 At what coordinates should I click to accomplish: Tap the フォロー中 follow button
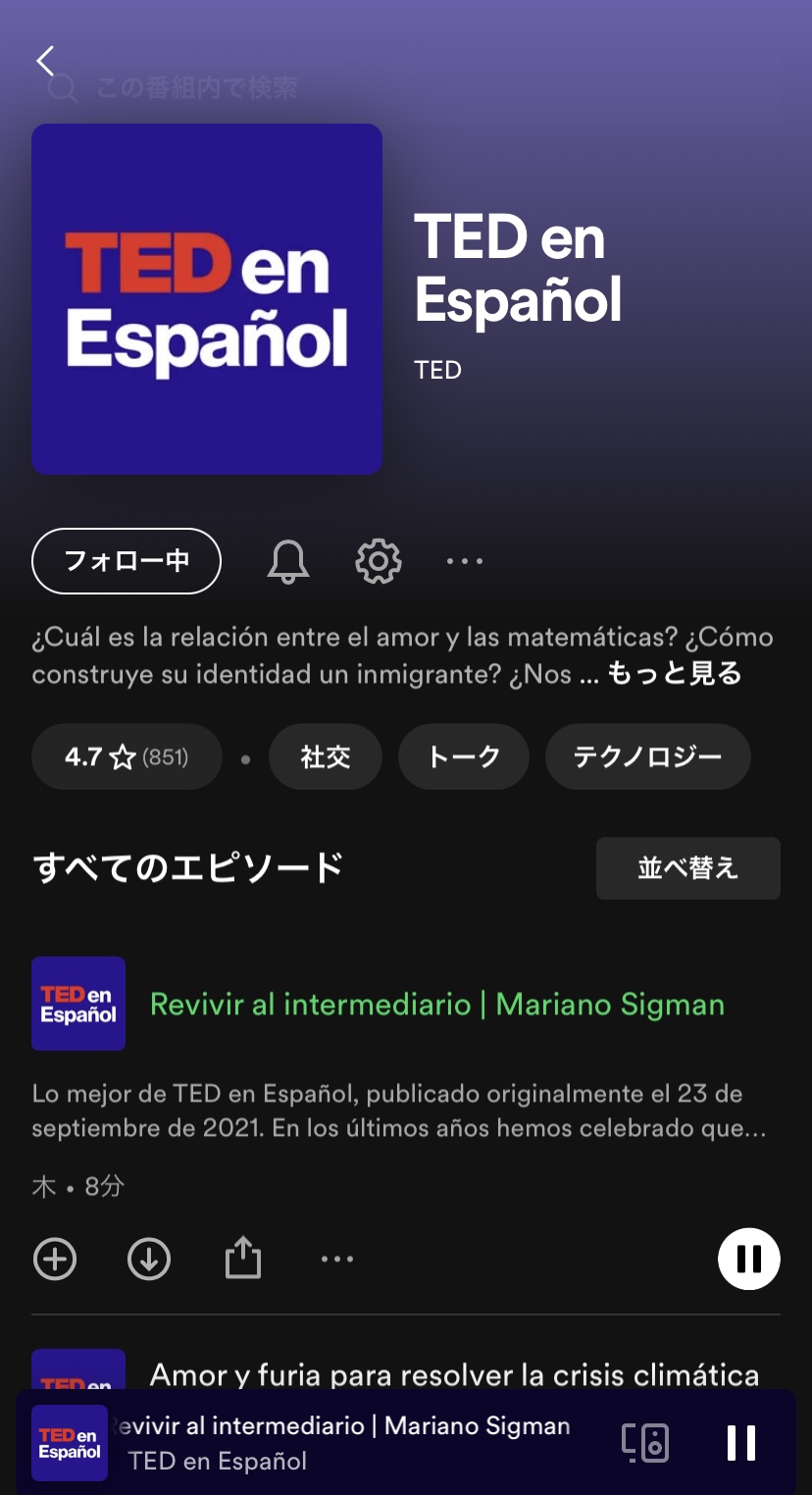[x=127, y=561]
